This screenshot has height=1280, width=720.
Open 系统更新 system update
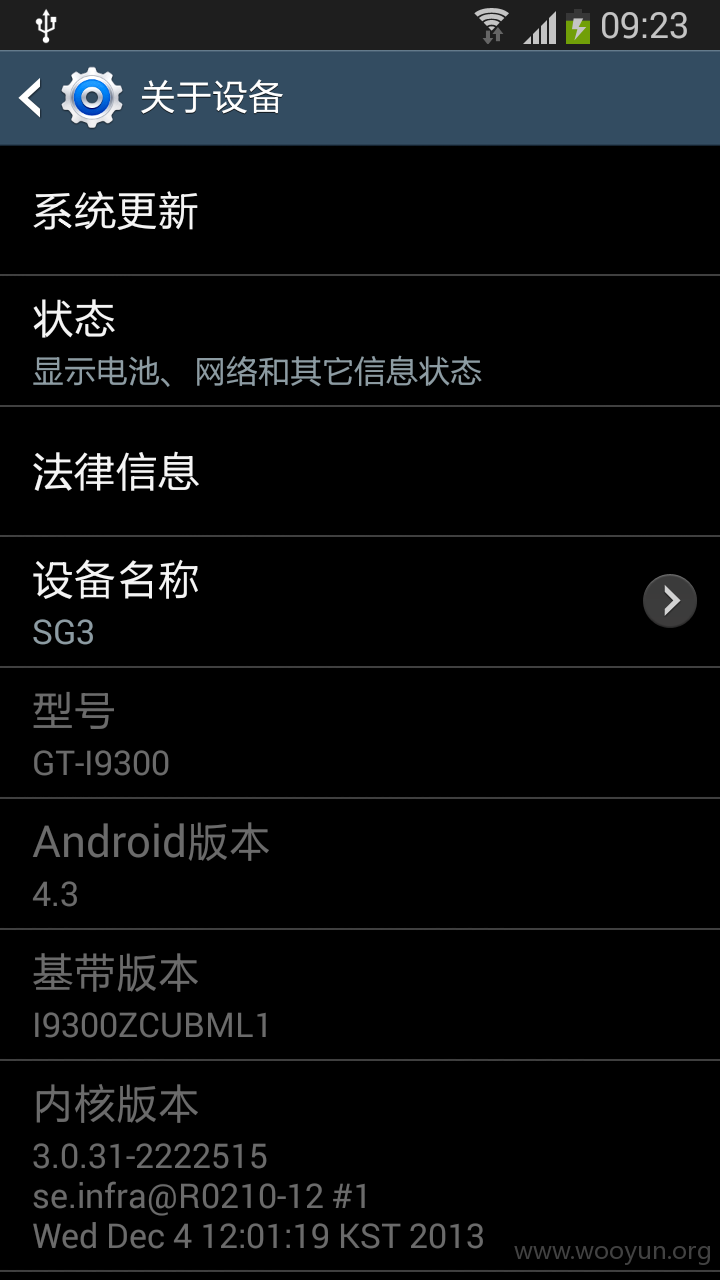[x=360, y=210]
